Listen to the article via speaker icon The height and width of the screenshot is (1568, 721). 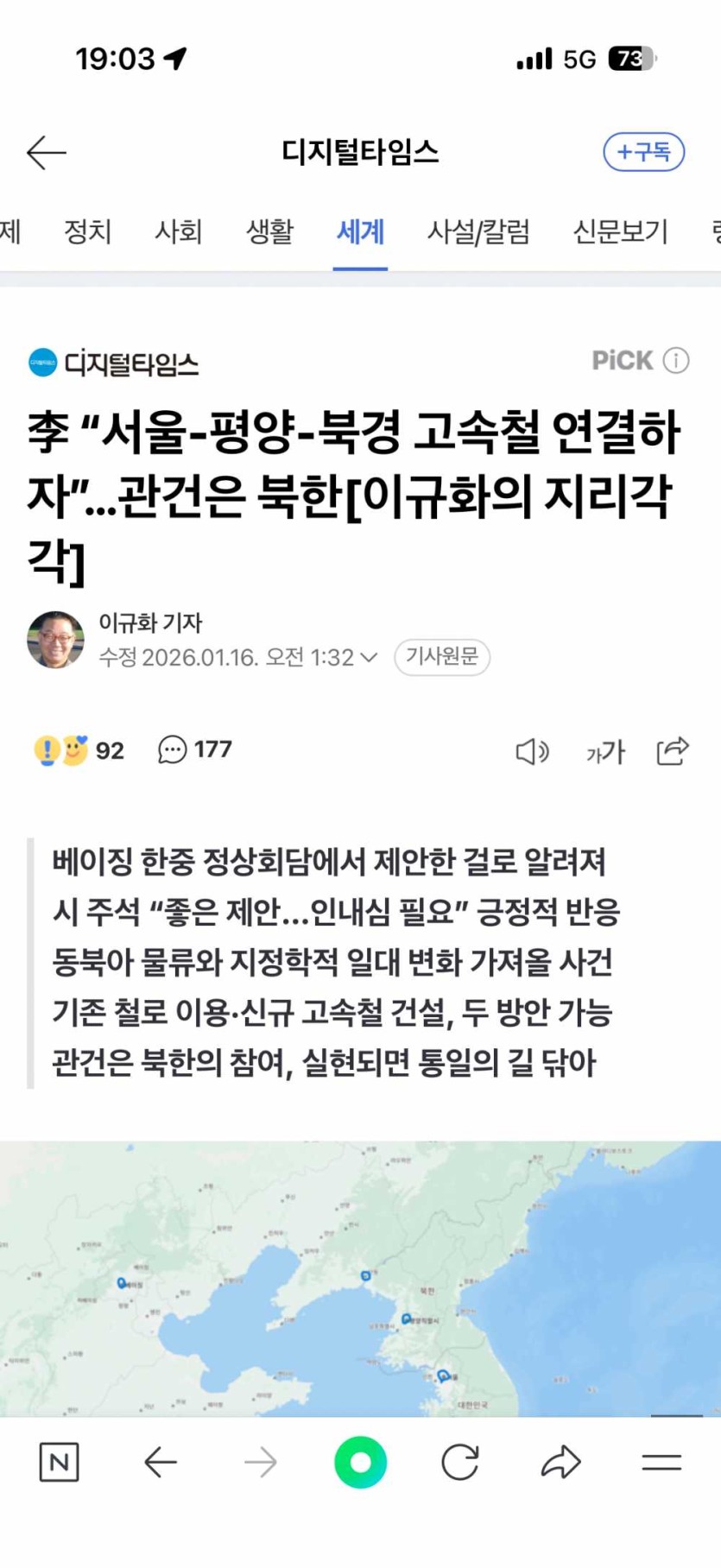[532, 752]
